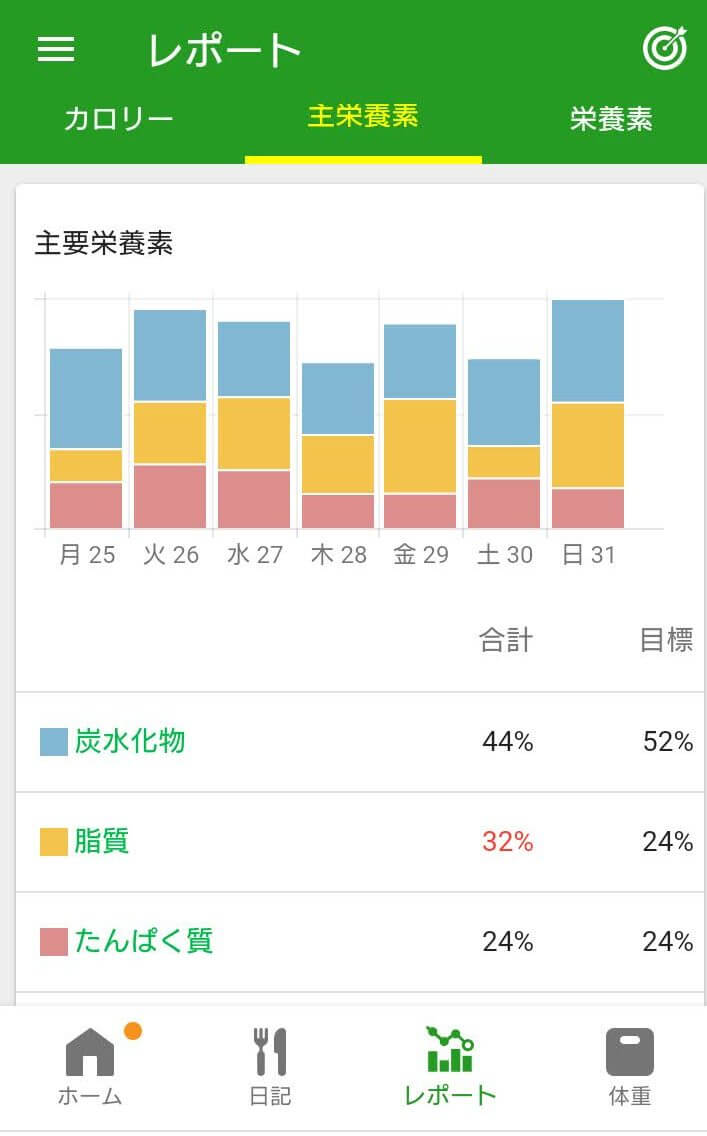This screenshot has height=1136, width=707.
Task: Select the レポート bottom tab
Action: coord(450,1066)
